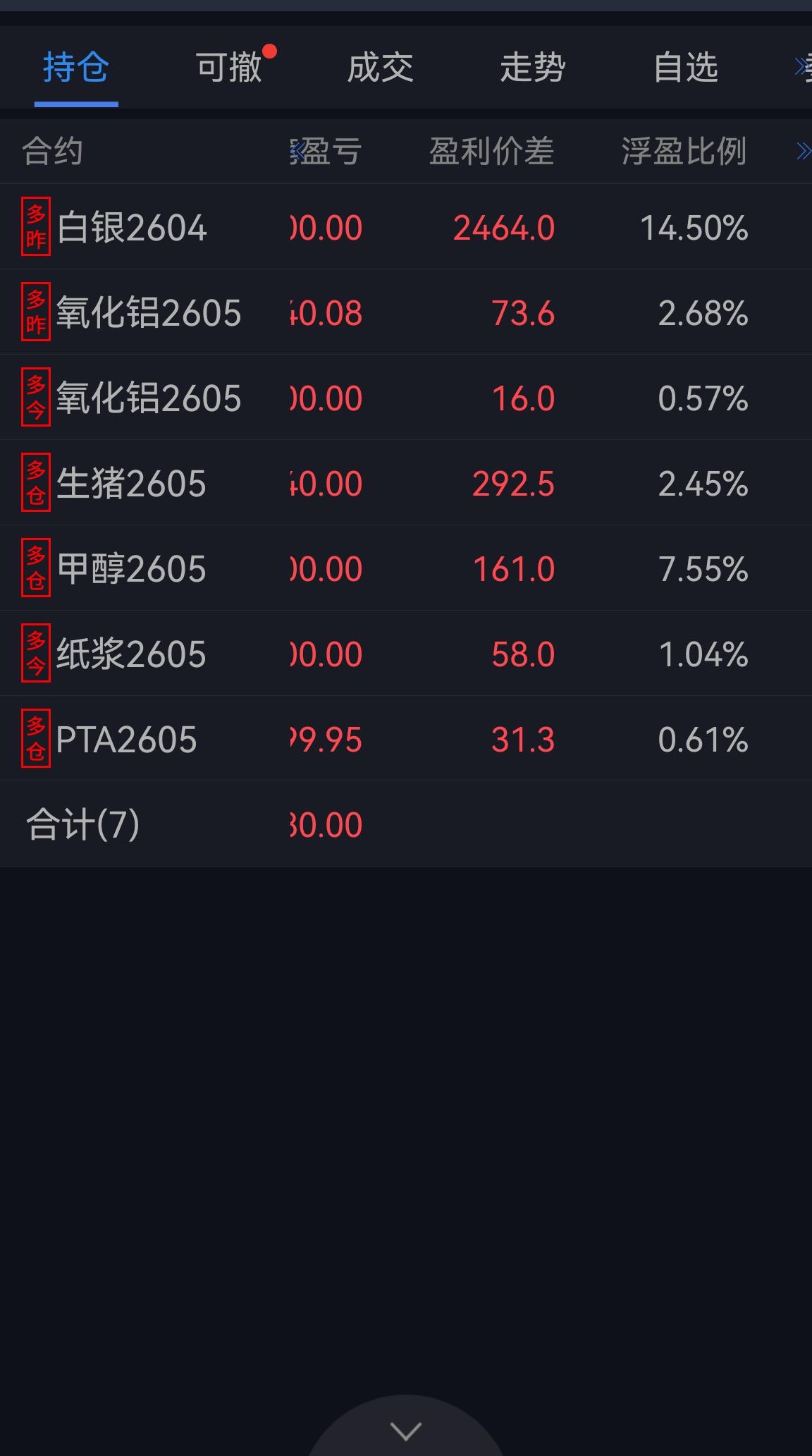Open the 可撤 tab

(x=228, y=68)
